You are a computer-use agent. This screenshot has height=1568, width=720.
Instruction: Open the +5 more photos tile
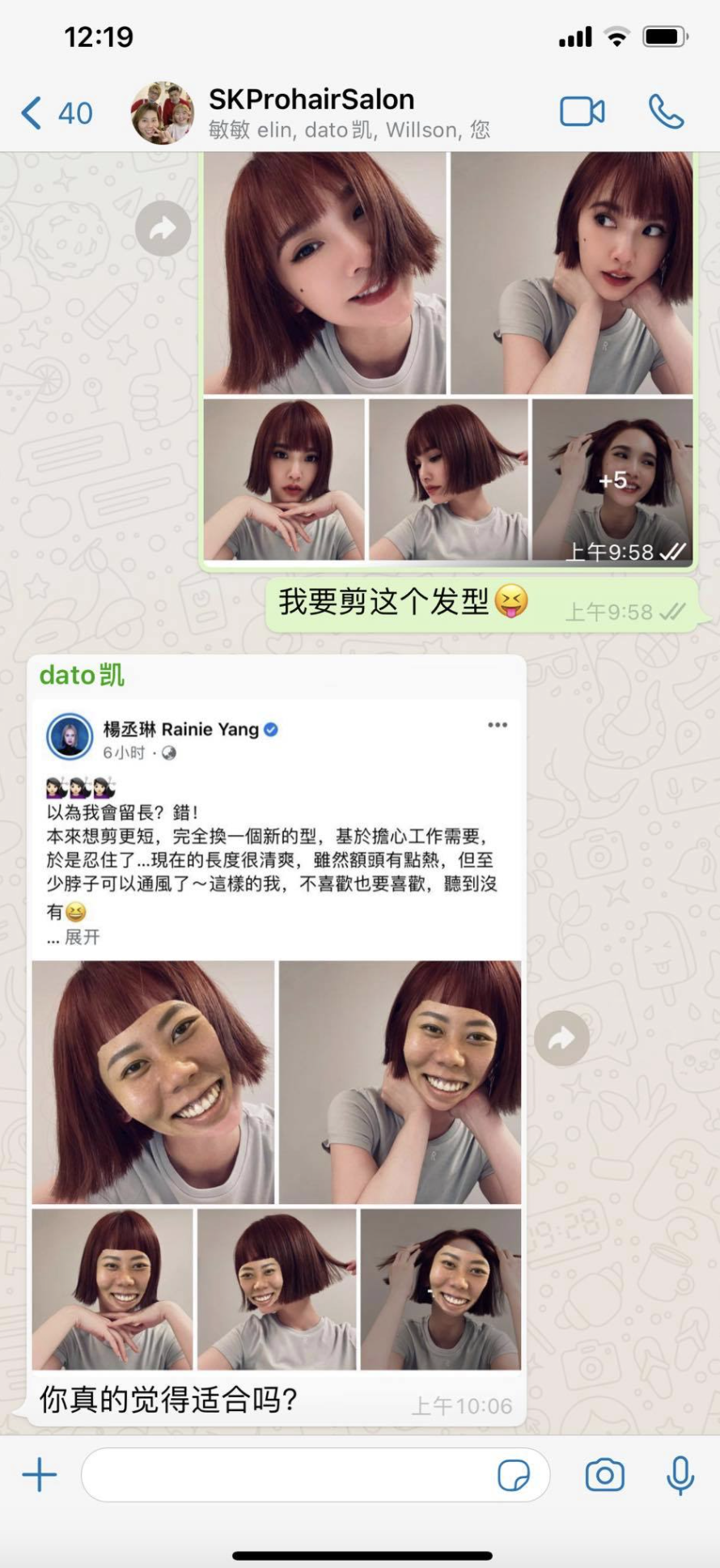612,480
